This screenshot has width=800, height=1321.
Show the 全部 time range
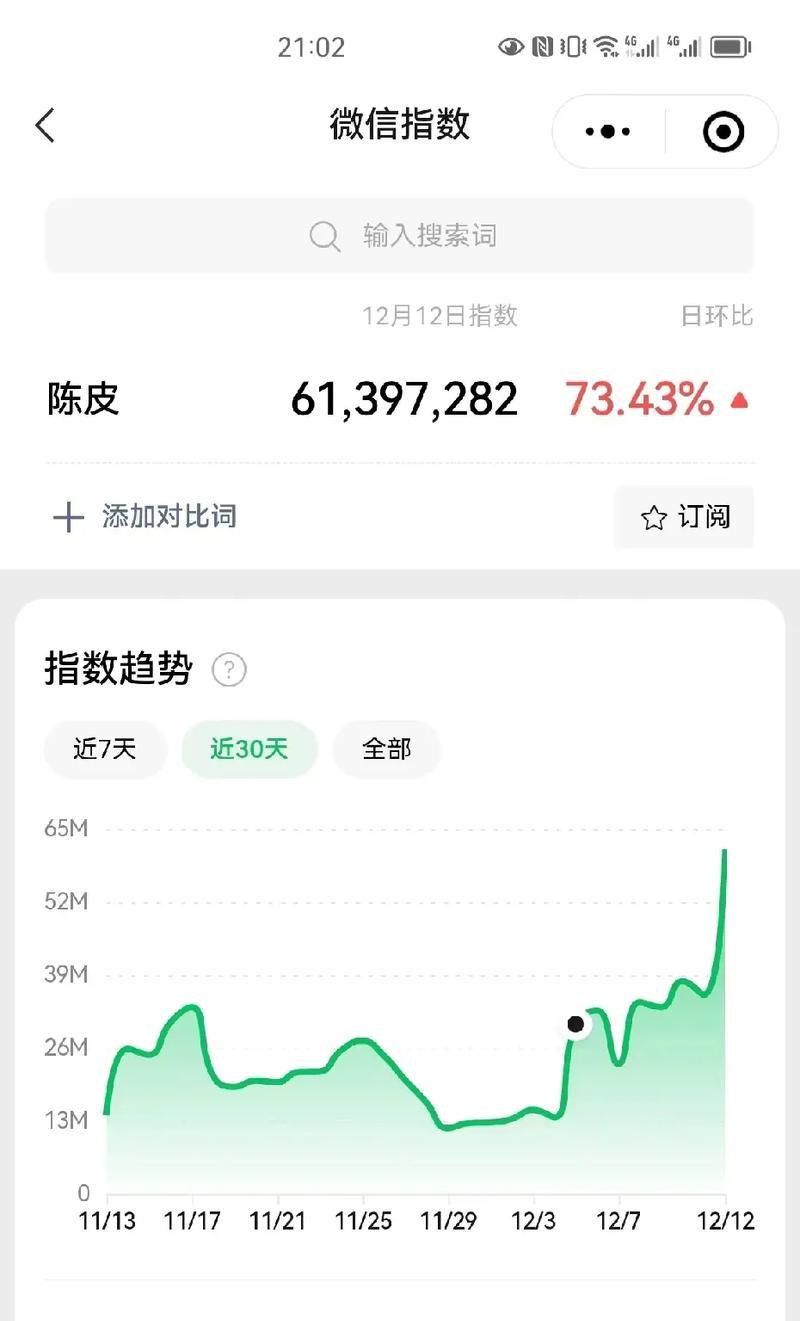tap(387, 749)
